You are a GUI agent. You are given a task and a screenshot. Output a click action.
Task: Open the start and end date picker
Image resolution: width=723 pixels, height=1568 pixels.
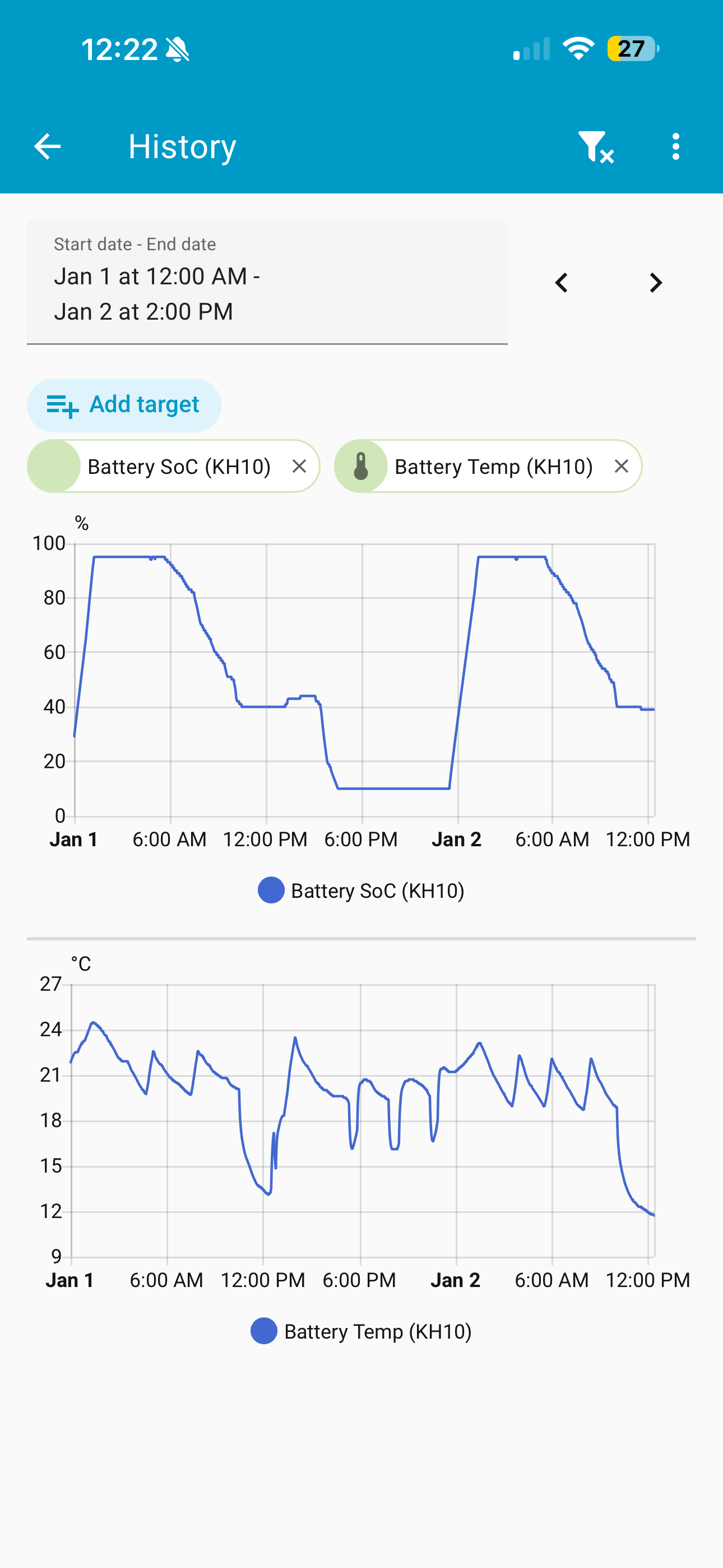[x=267, y=283]
